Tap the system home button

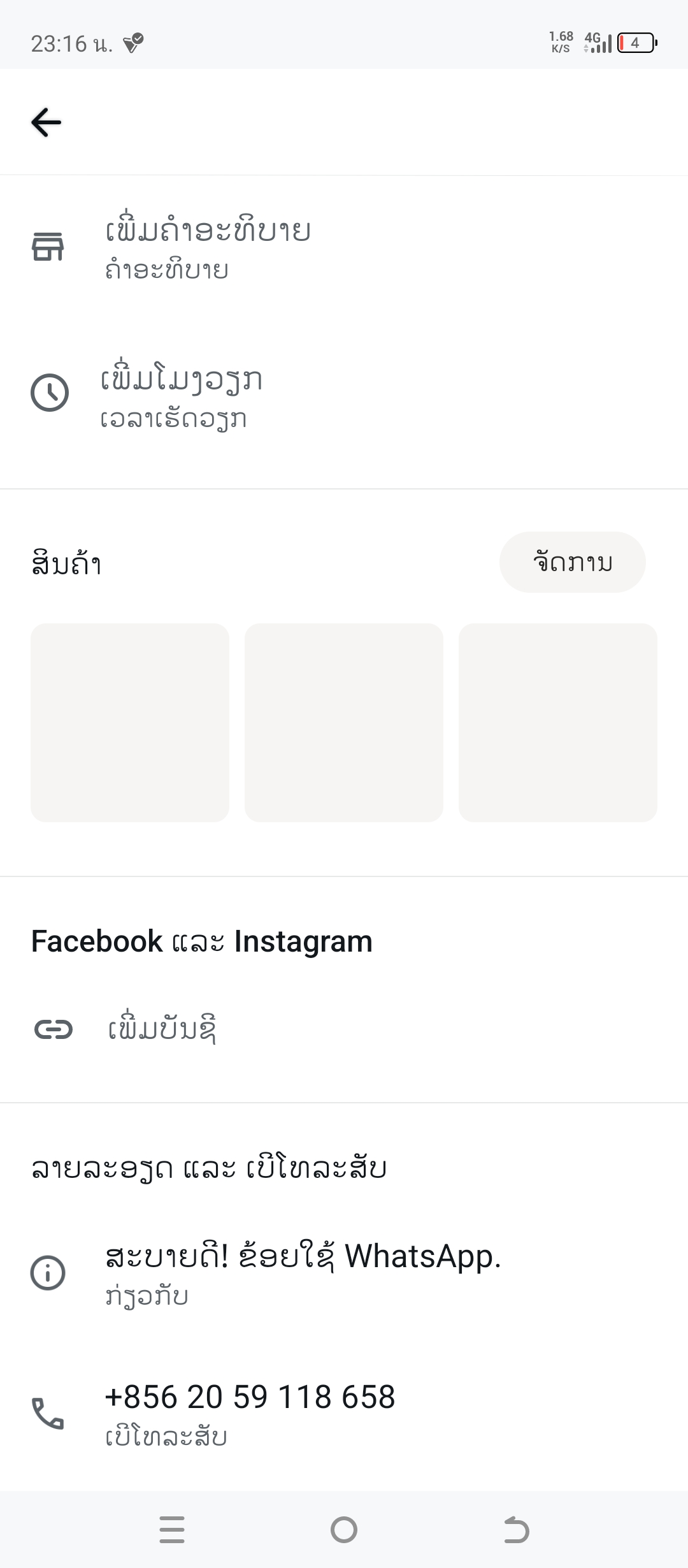[344, 1530]
